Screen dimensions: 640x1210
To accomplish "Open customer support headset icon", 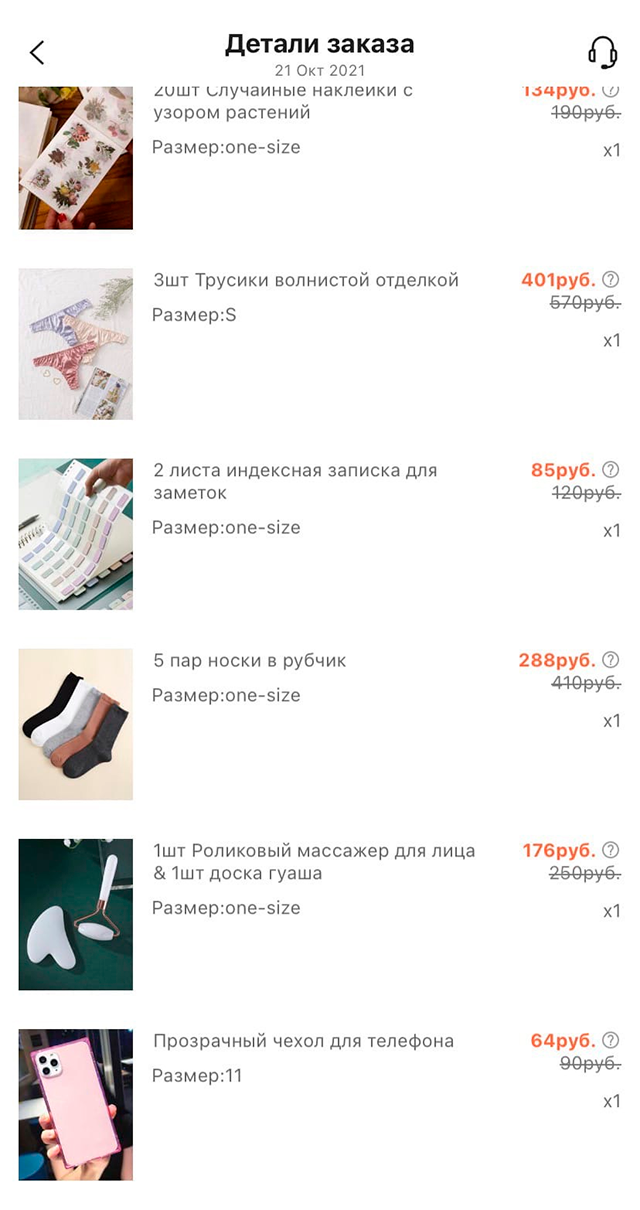I will point(603,53).
